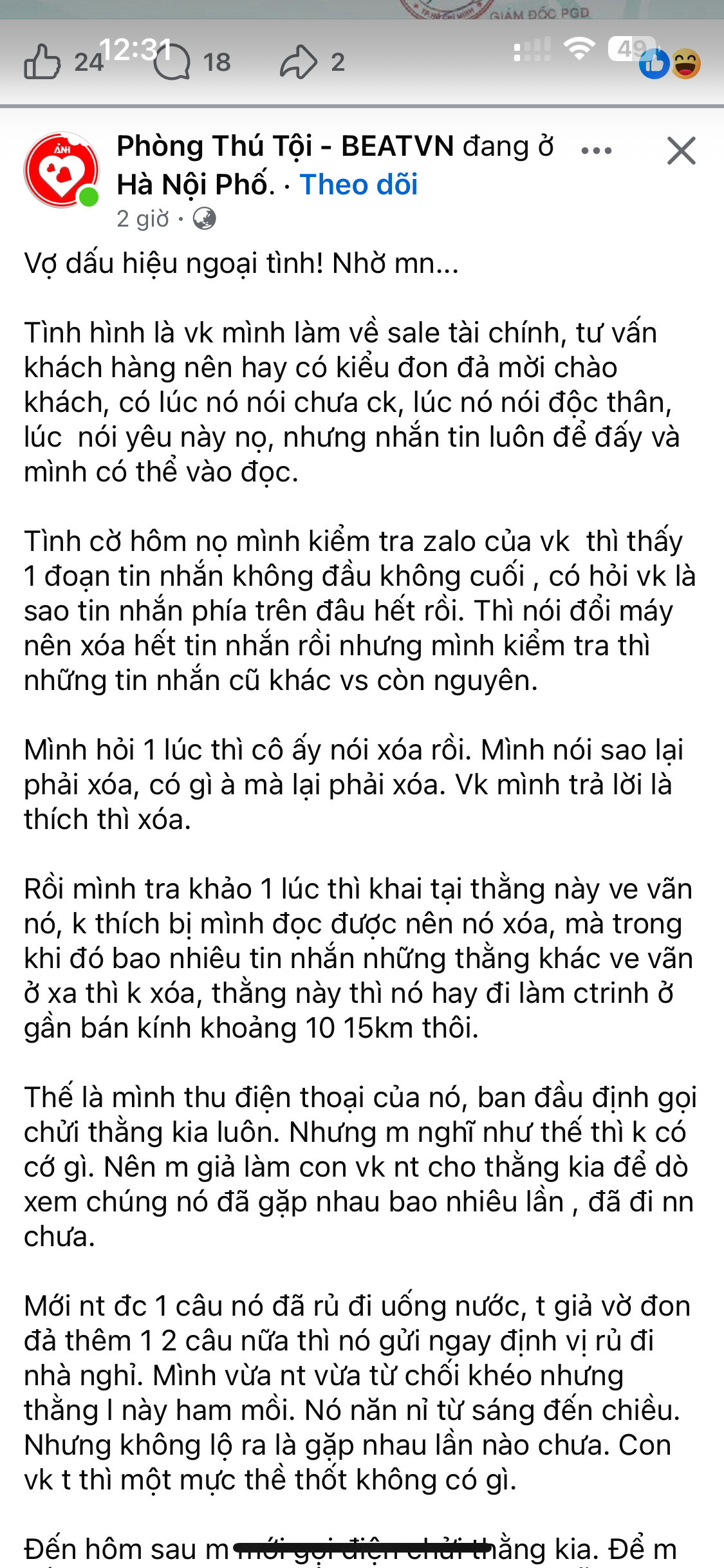This screenshot has height=1568, width=724.
Task: Like the previous post with thumbs up
Action: point(42,62)
